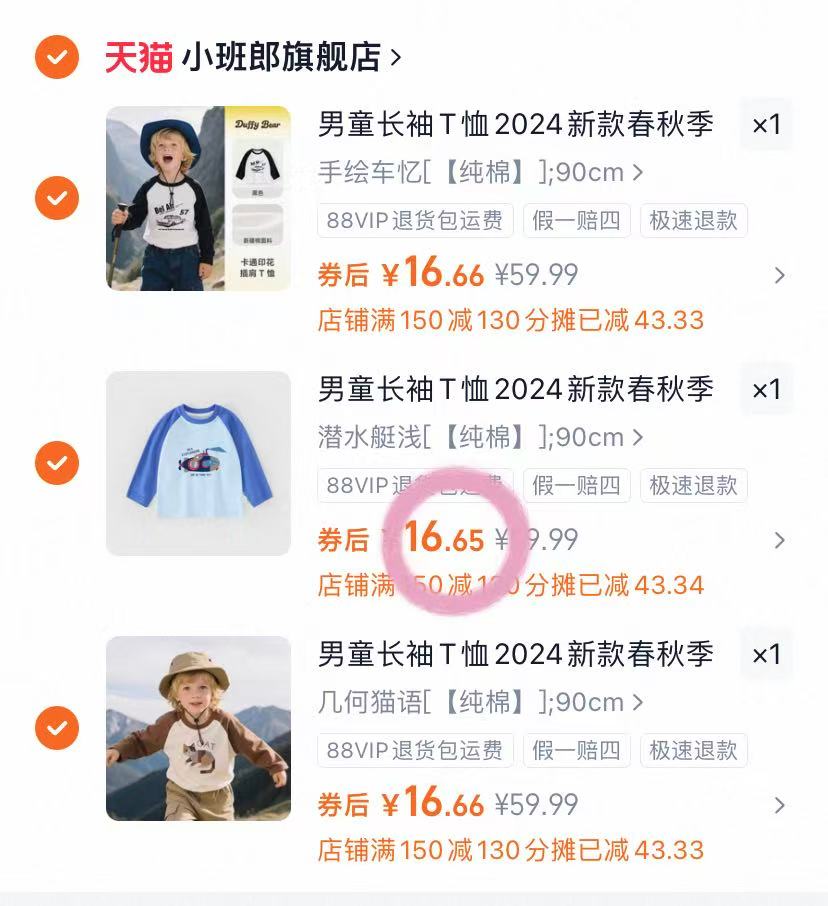Expand price details for the 潜水艇浅 item
828x906 pixels.
tap(780, 540)
